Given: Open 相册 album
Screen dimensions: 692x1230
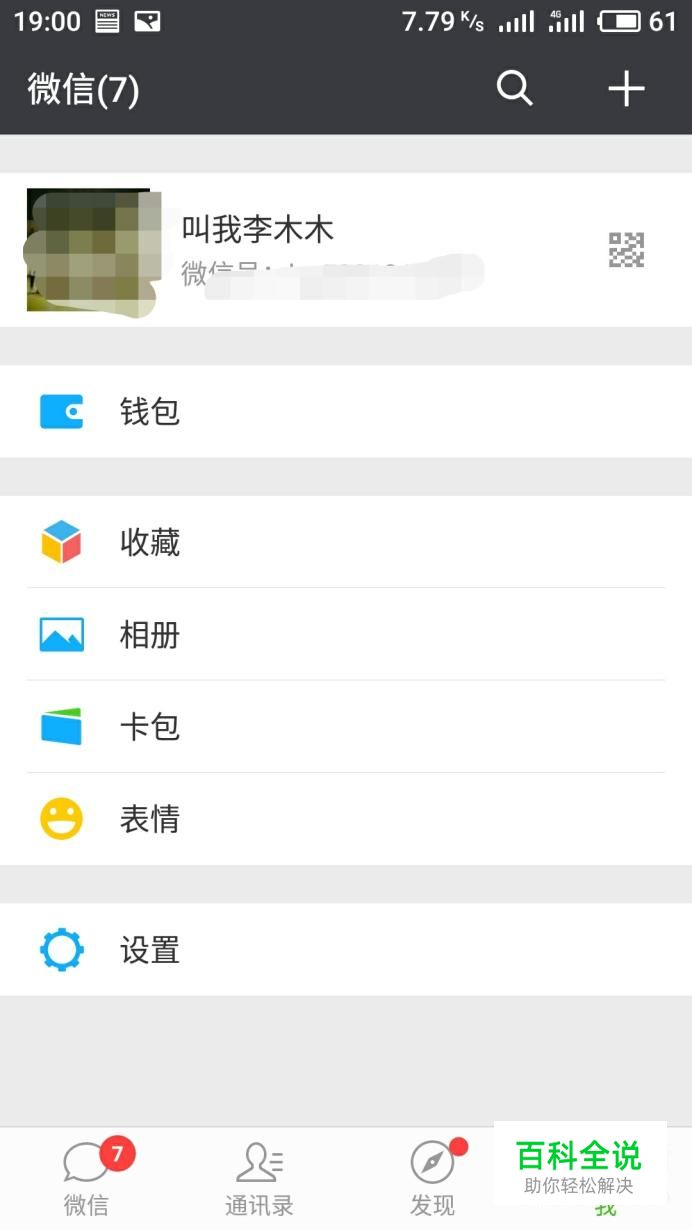Looking at the screenshot, I should (x=345, y=634).
